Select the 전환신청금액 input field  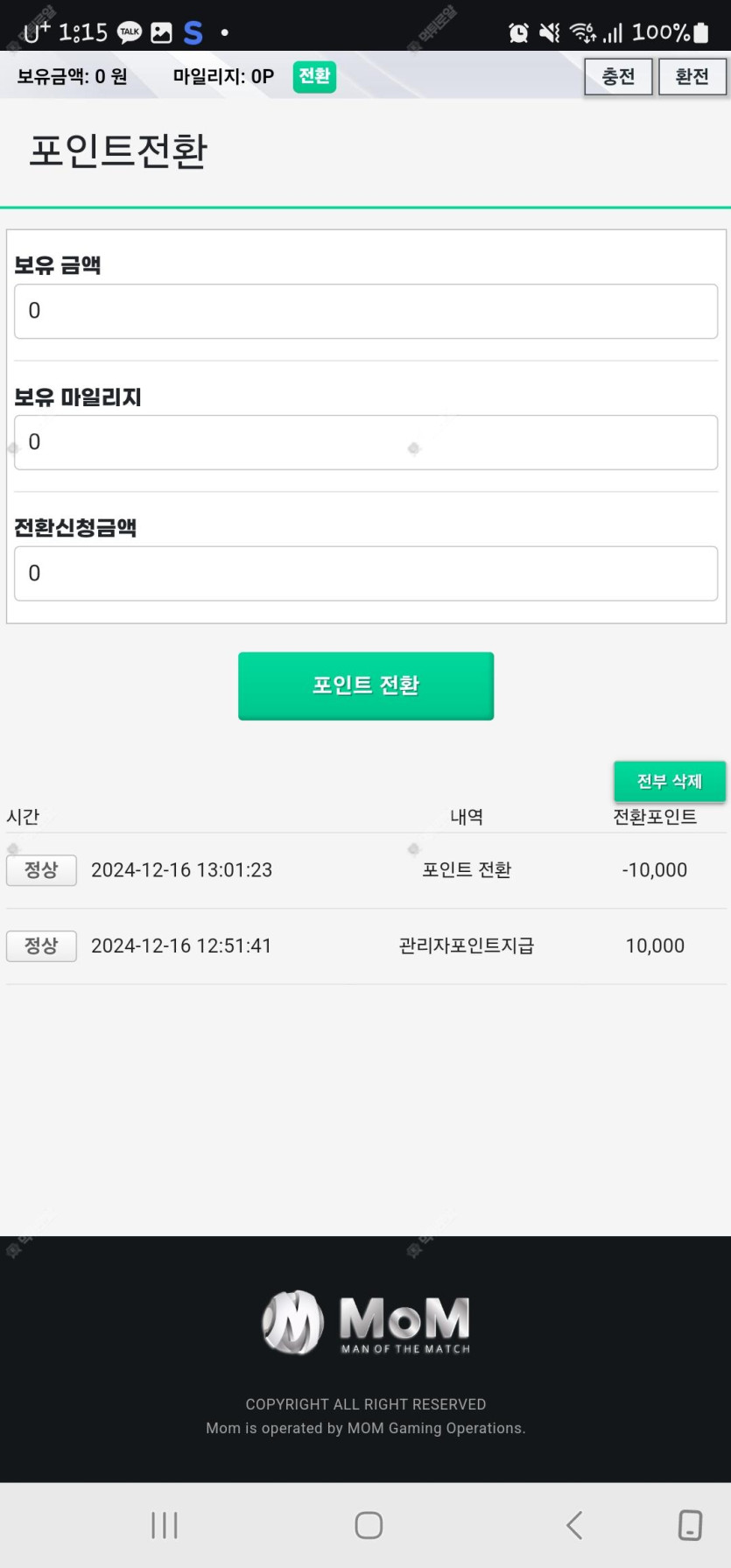point(366,573)
